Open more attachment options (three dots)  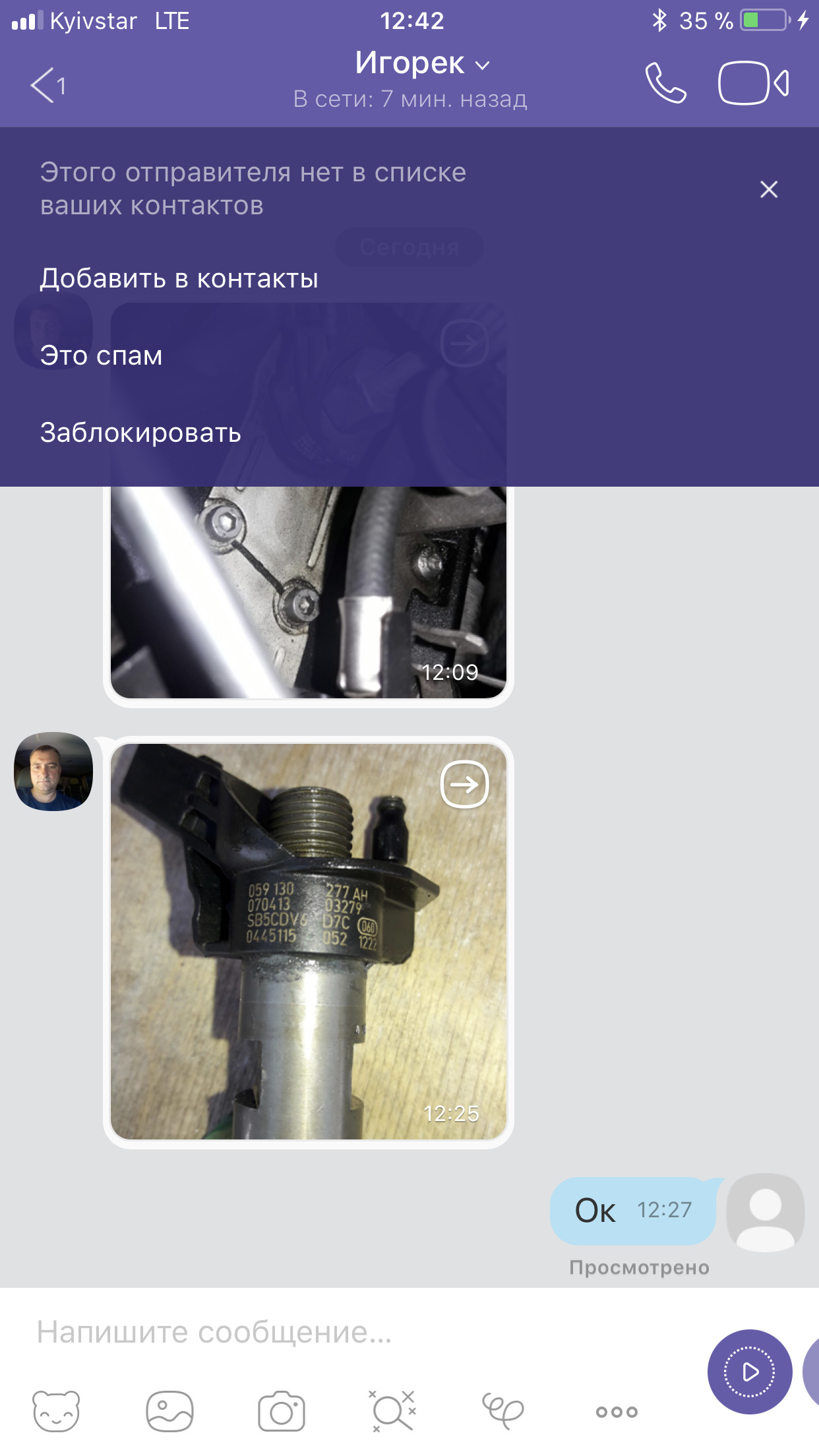617,1411
